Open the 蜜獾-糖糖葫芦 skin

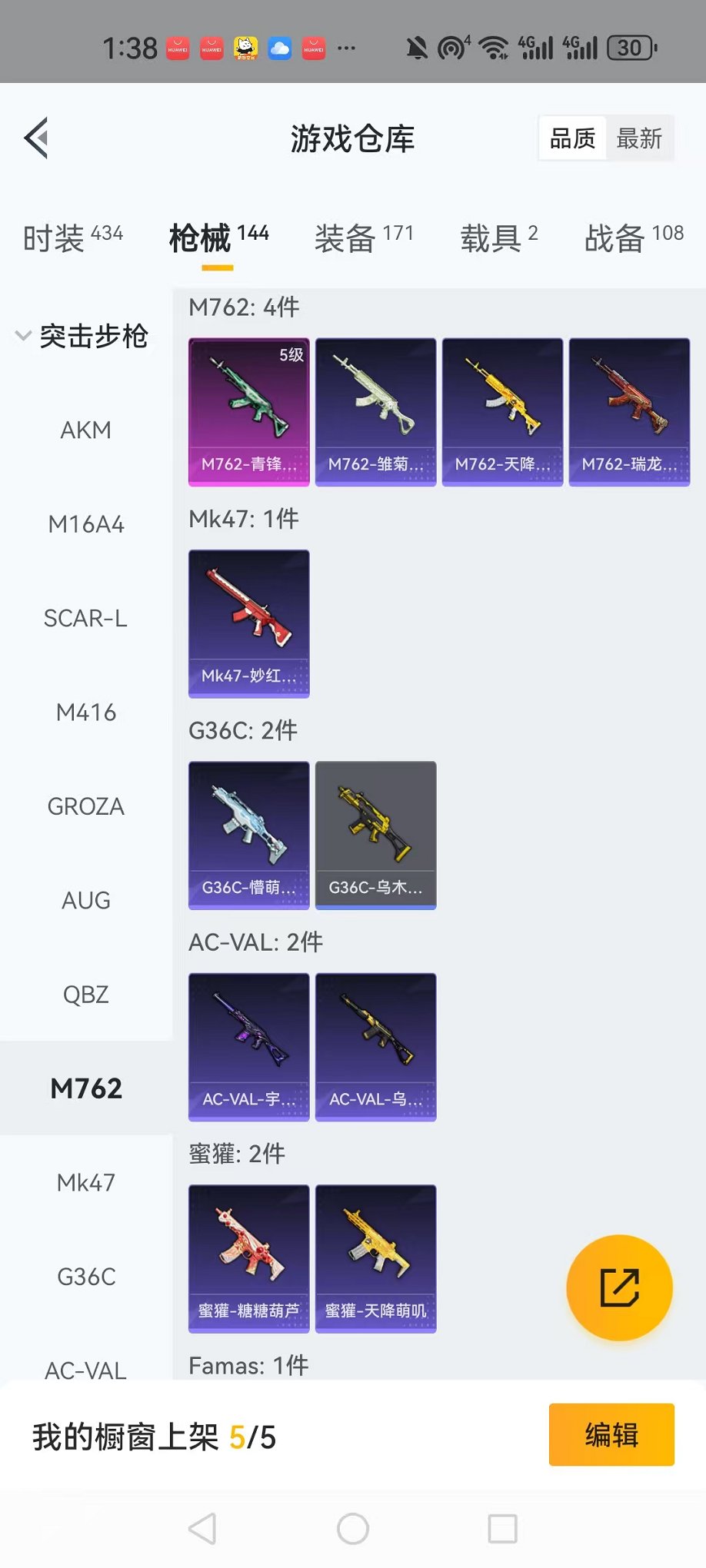click(249, 1259)
